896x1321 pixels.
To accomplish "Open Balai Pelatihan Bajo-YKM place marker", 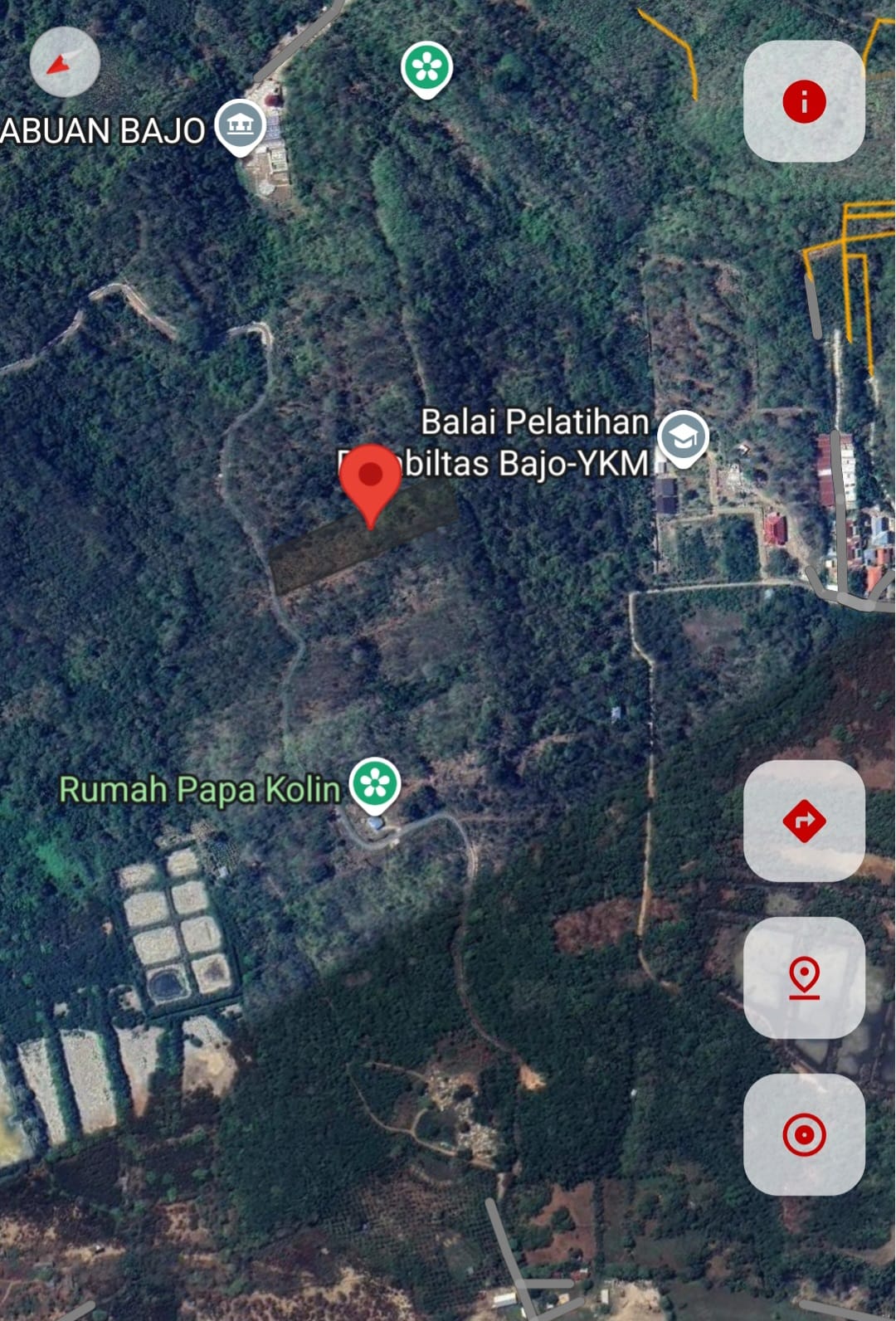I will [x=683, y=436].
